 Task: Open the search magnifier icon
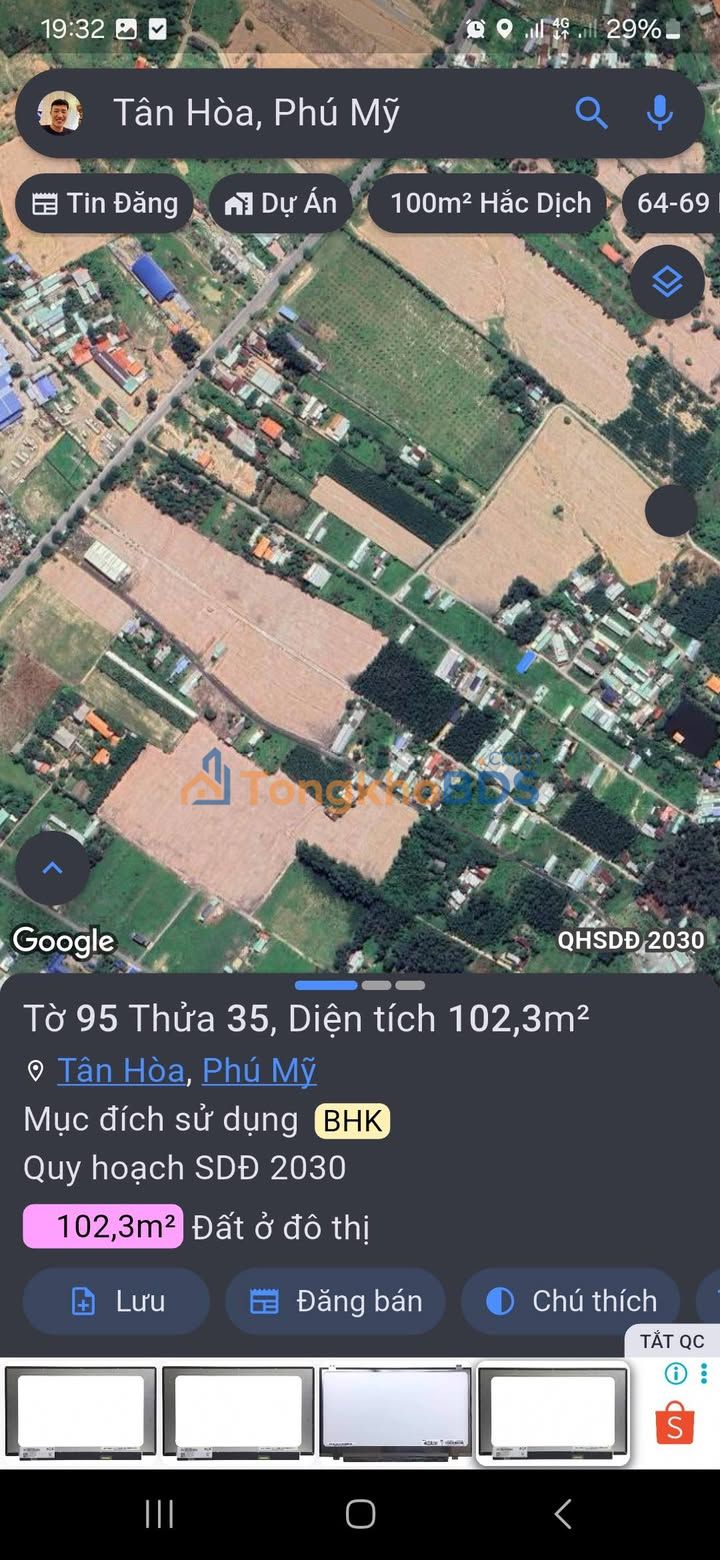tap(591, 113)
